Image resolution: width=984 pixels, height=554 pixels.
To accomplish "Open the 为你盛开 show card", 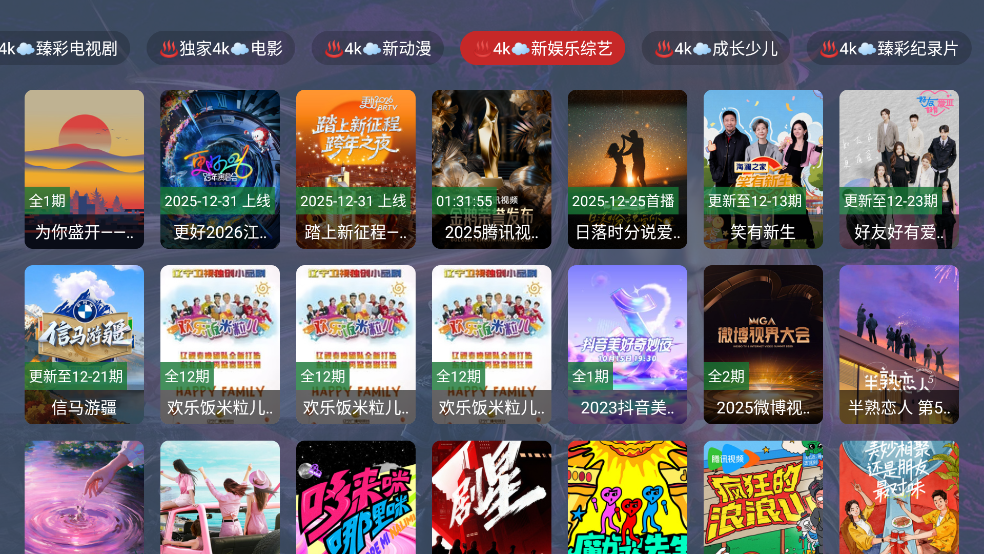I will coord(84,169).
